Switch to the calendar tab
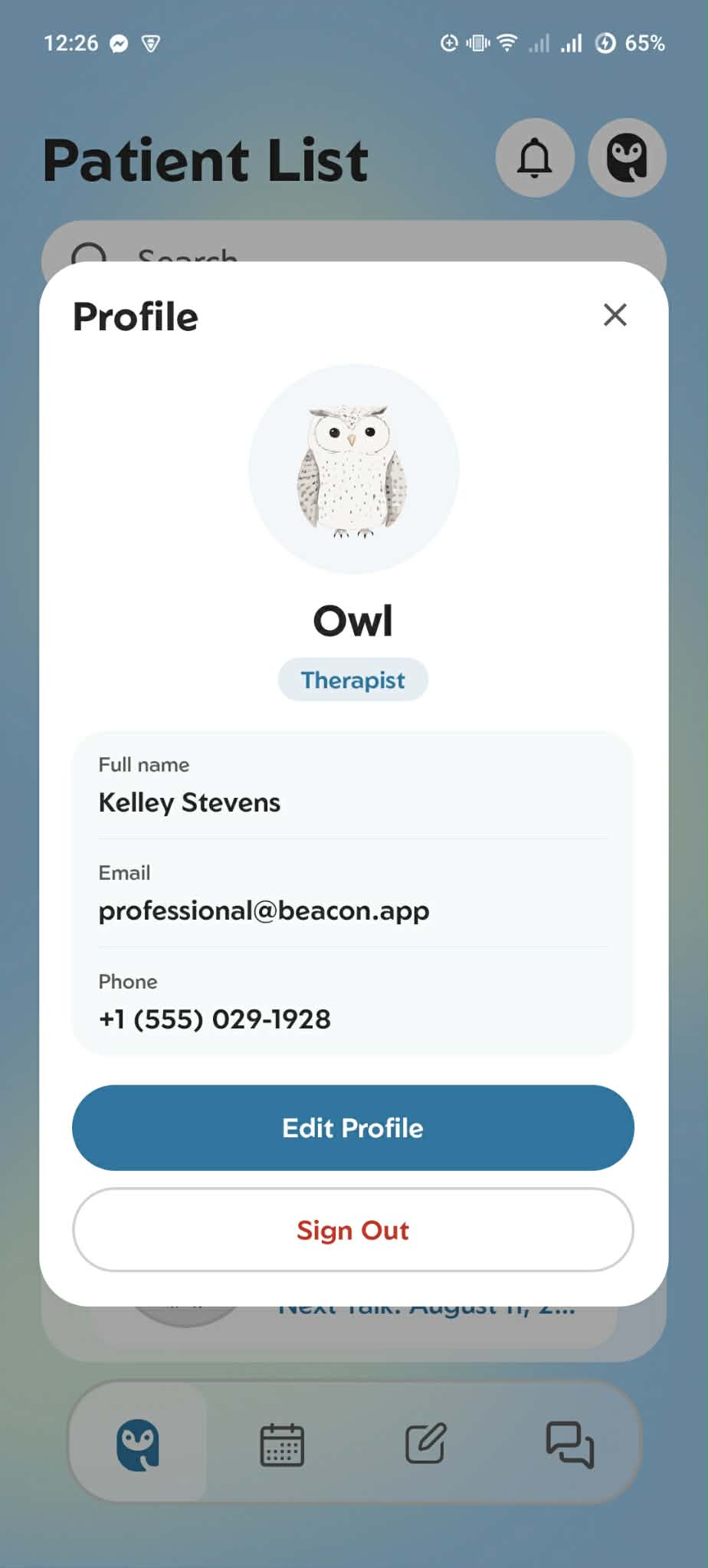 pos(282,1445)
